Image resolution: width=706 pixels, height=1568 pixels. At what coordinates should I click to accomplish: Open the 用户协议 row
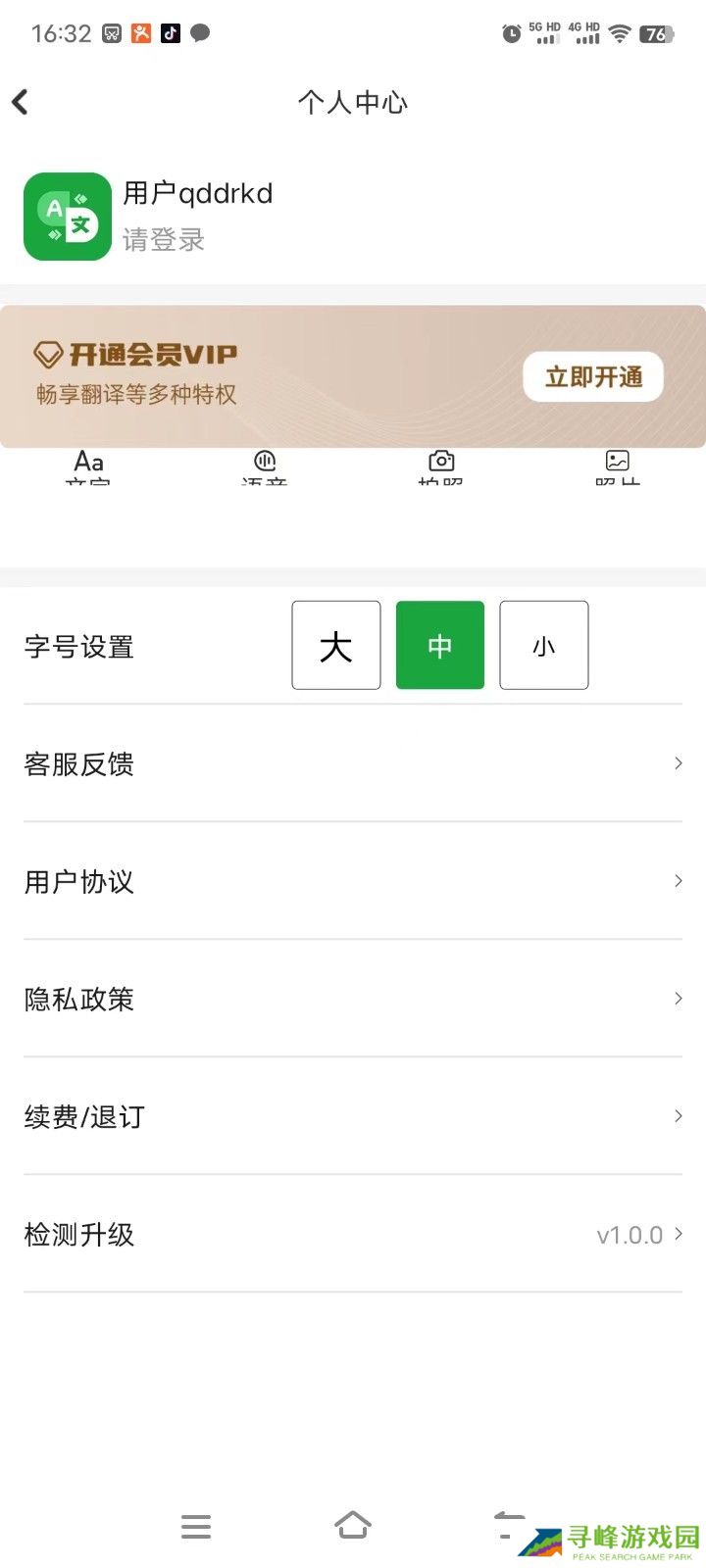[x=353, y=881]
